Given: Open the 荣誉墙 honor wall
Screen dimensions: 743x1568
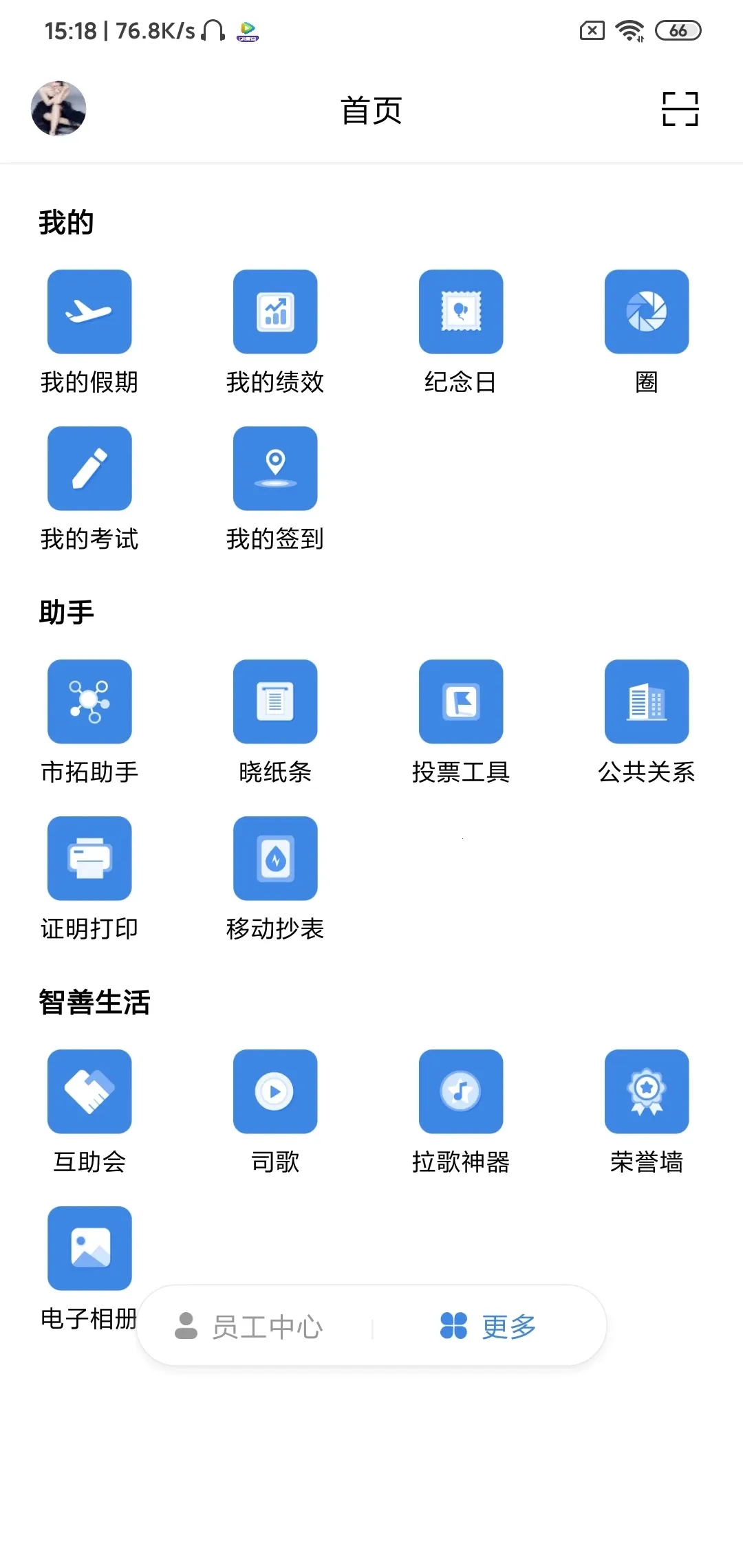Looking at the screenshot, I should 647,1092.
